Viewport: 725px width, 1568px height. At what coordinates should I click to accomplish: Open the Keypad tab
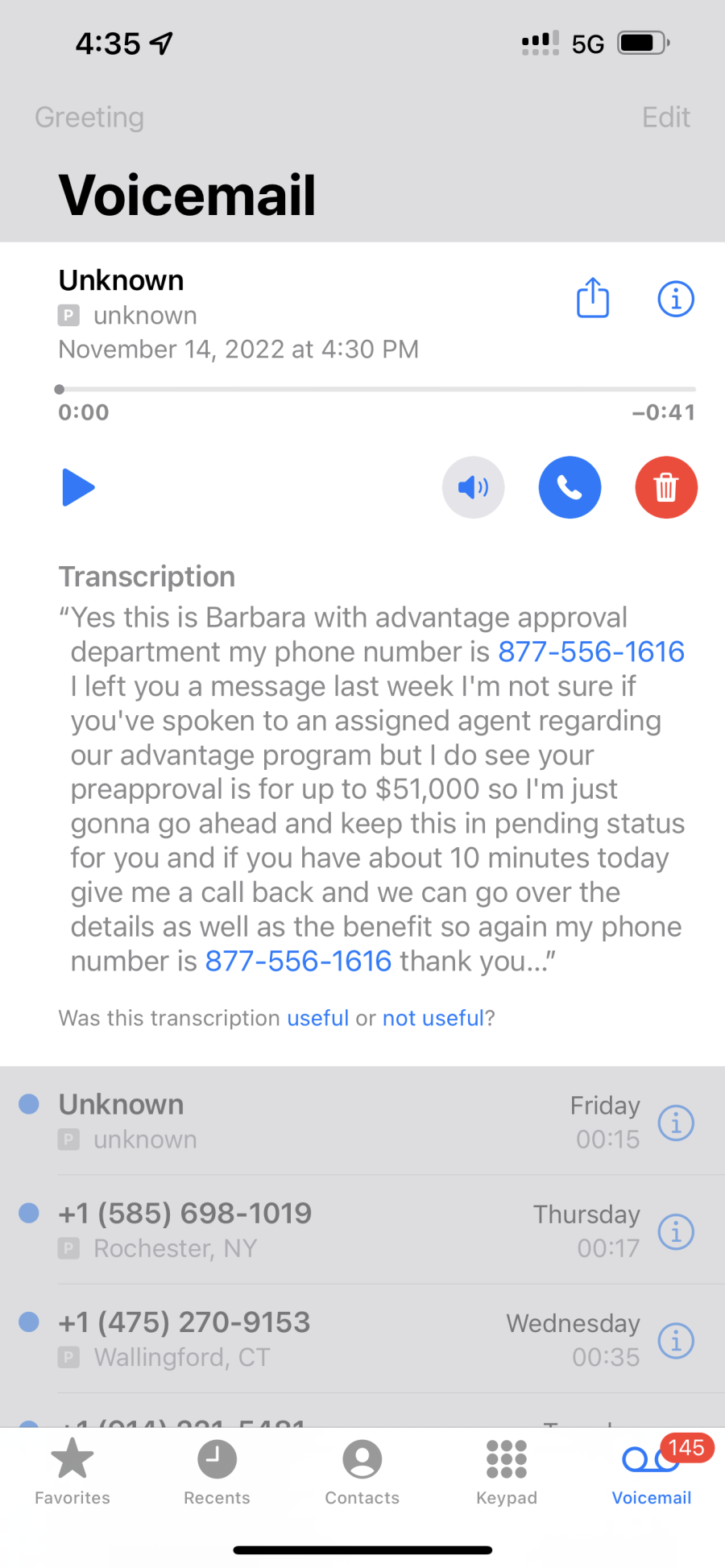(507, 1472)
